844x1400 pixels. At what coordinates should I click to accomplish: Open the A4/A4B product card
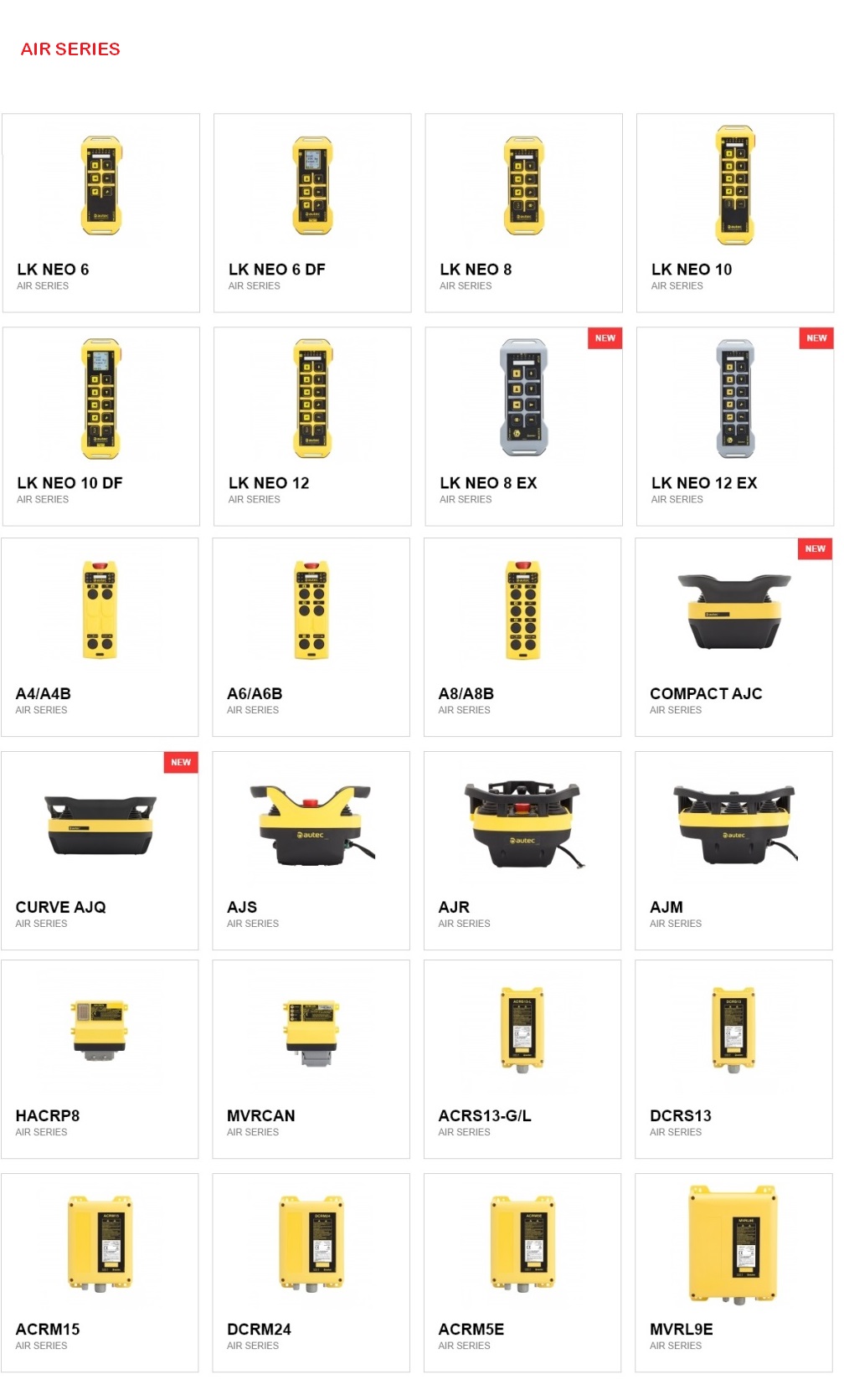(100, 637)
